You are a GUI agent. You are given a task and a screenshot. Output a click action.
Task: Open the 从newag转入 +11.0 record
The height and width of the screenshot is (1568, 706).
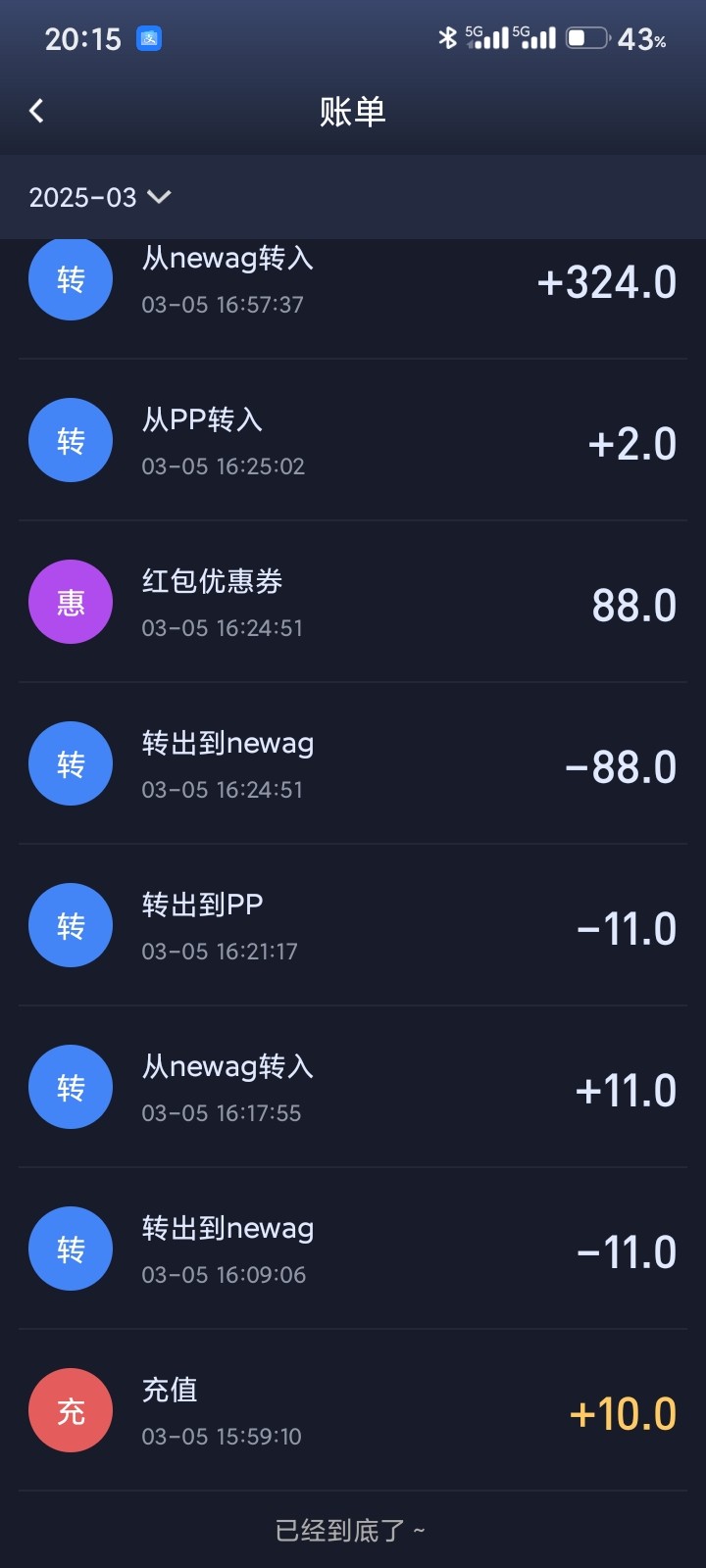(x=353, y=1087)
